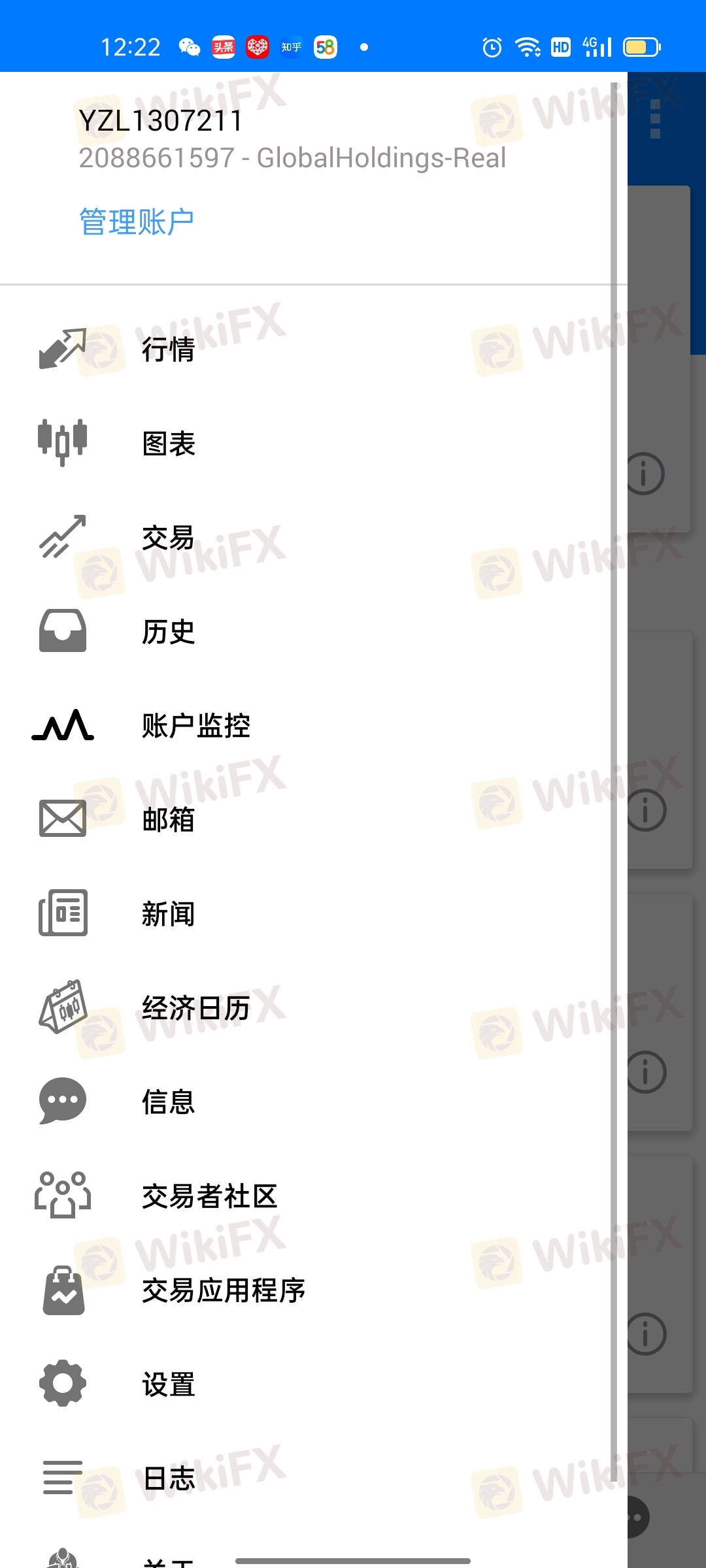Go to 图表 charts
Image resolution: width=706 pixels, height=1568 pixels.
pyautogui.click(x=169, y=444)
